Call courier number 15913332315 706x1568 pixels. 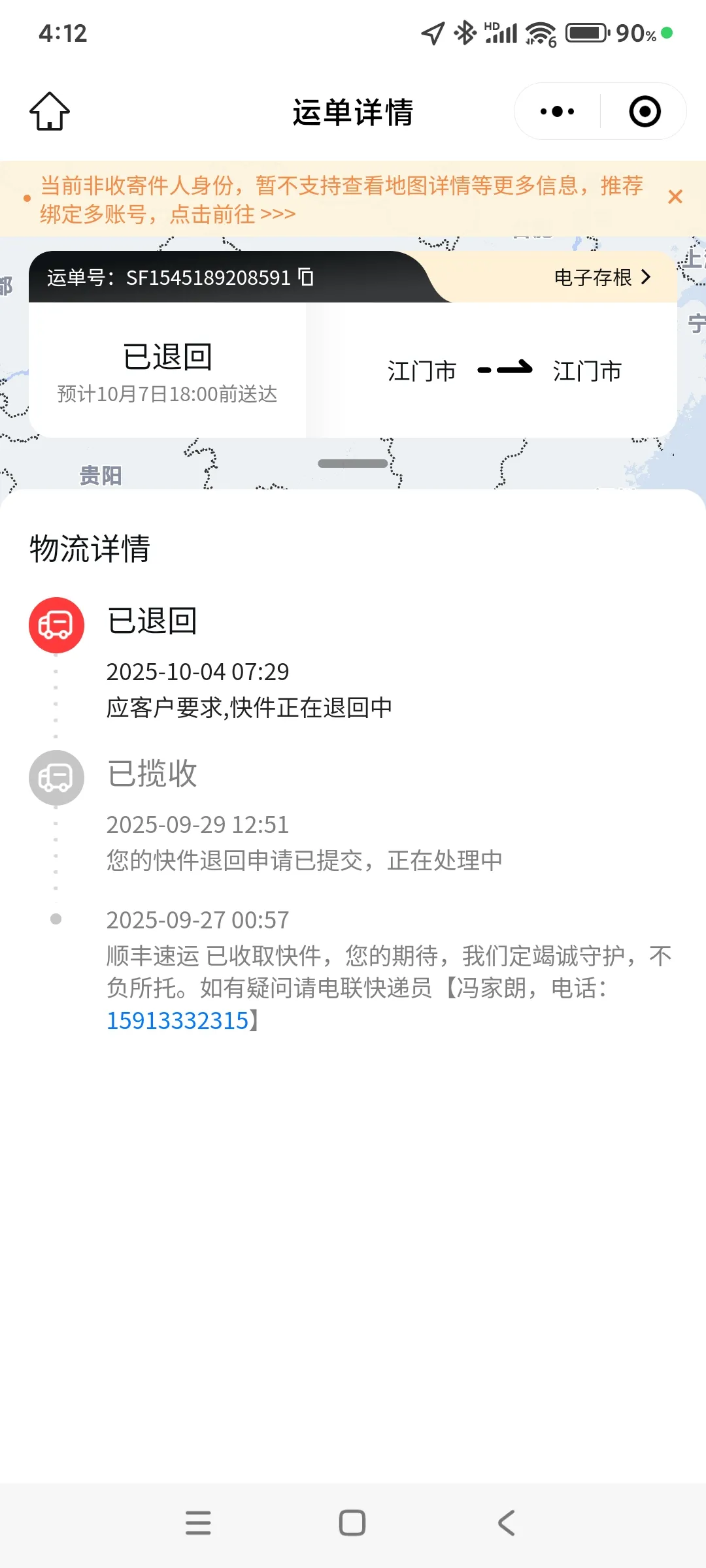177,1021
